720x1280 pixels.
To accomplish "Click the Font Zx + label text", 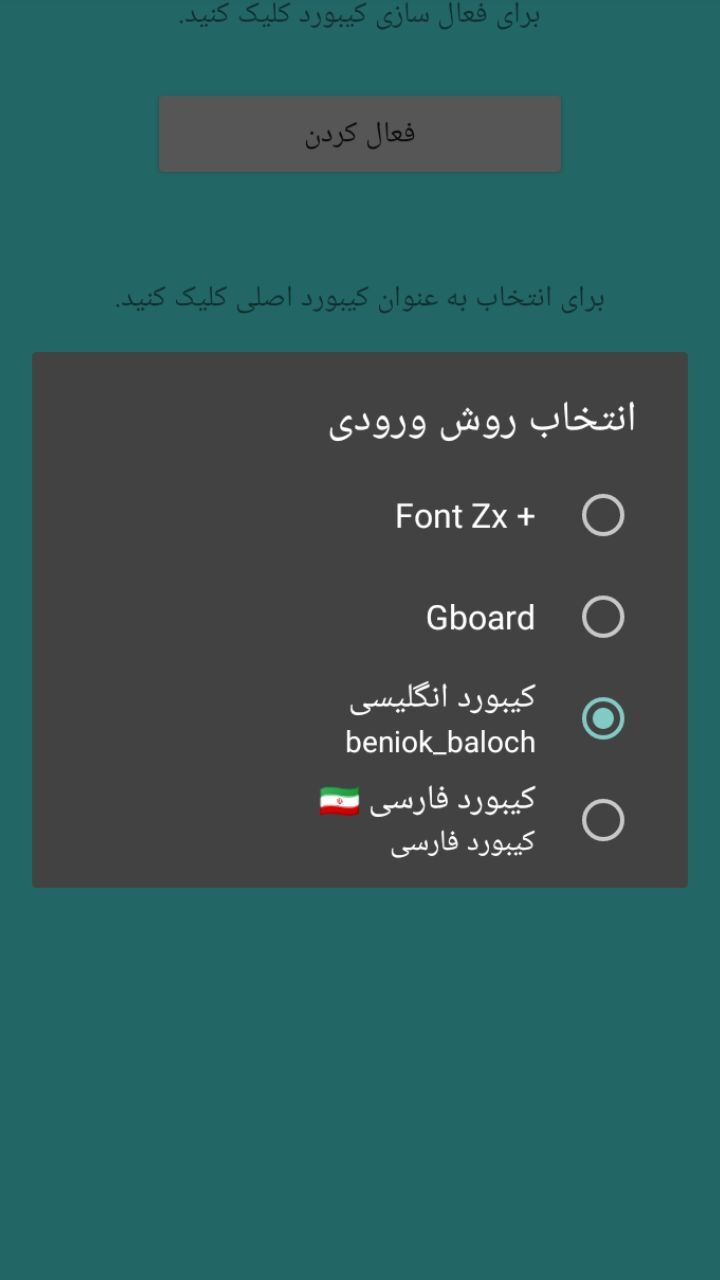I will (466, 515).
